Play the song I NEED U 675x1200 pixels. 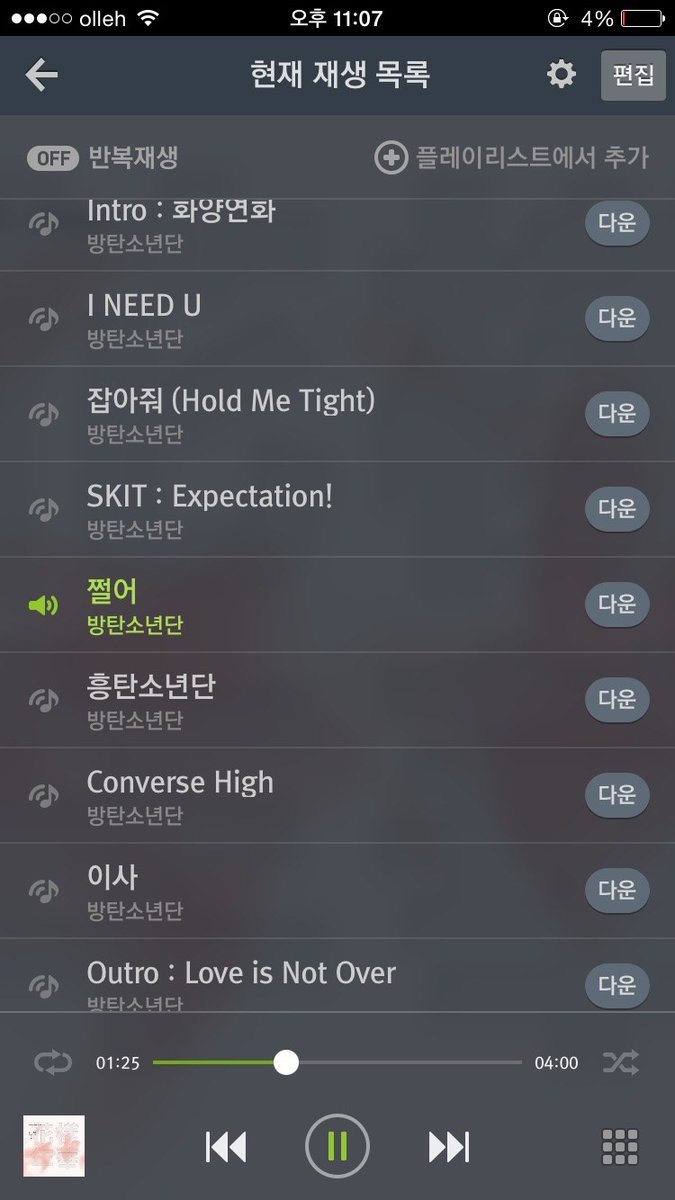point(144,306)
